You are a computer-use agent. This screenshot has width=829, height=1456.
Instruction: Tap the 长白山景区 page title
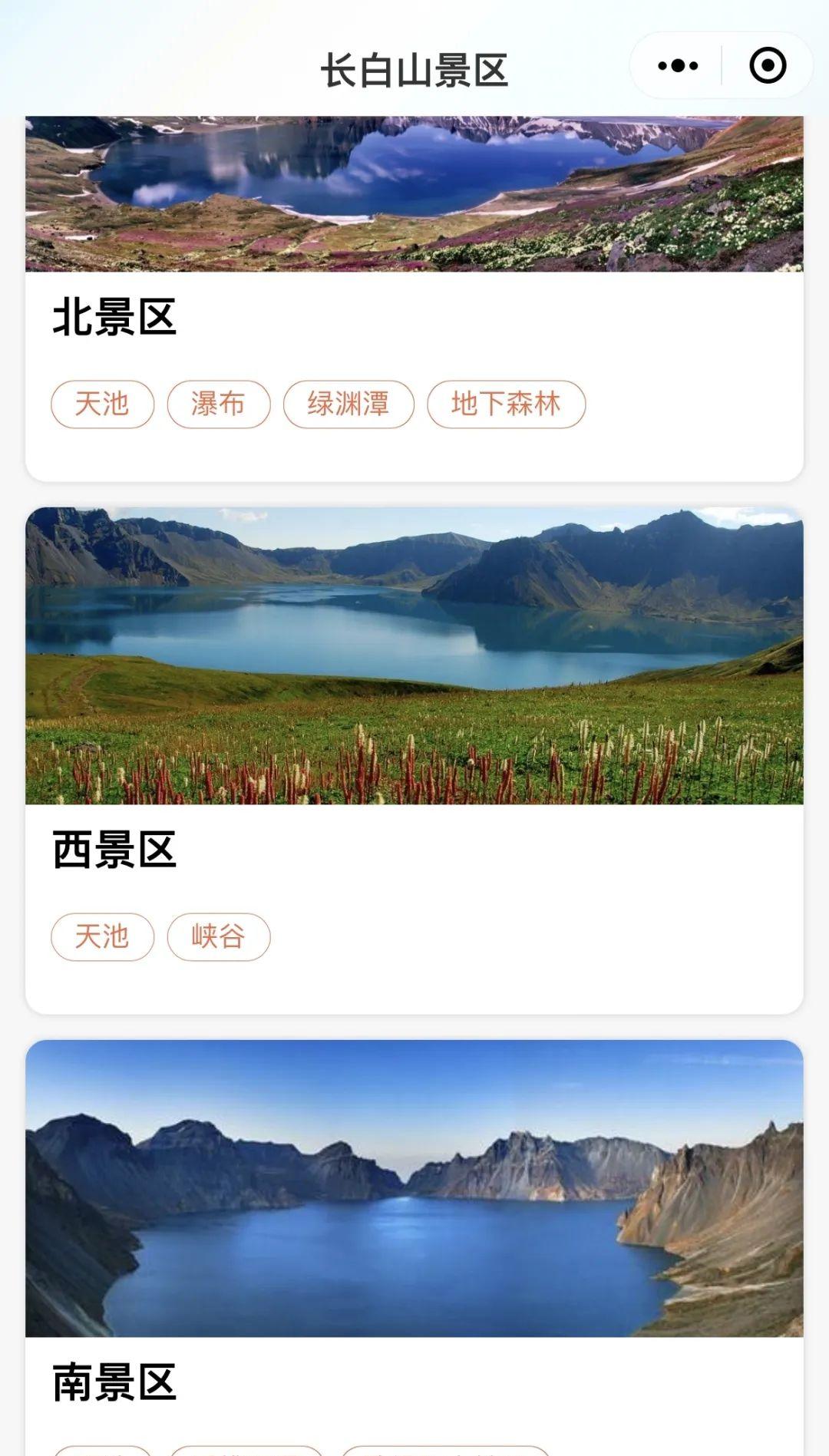[414, 68]
